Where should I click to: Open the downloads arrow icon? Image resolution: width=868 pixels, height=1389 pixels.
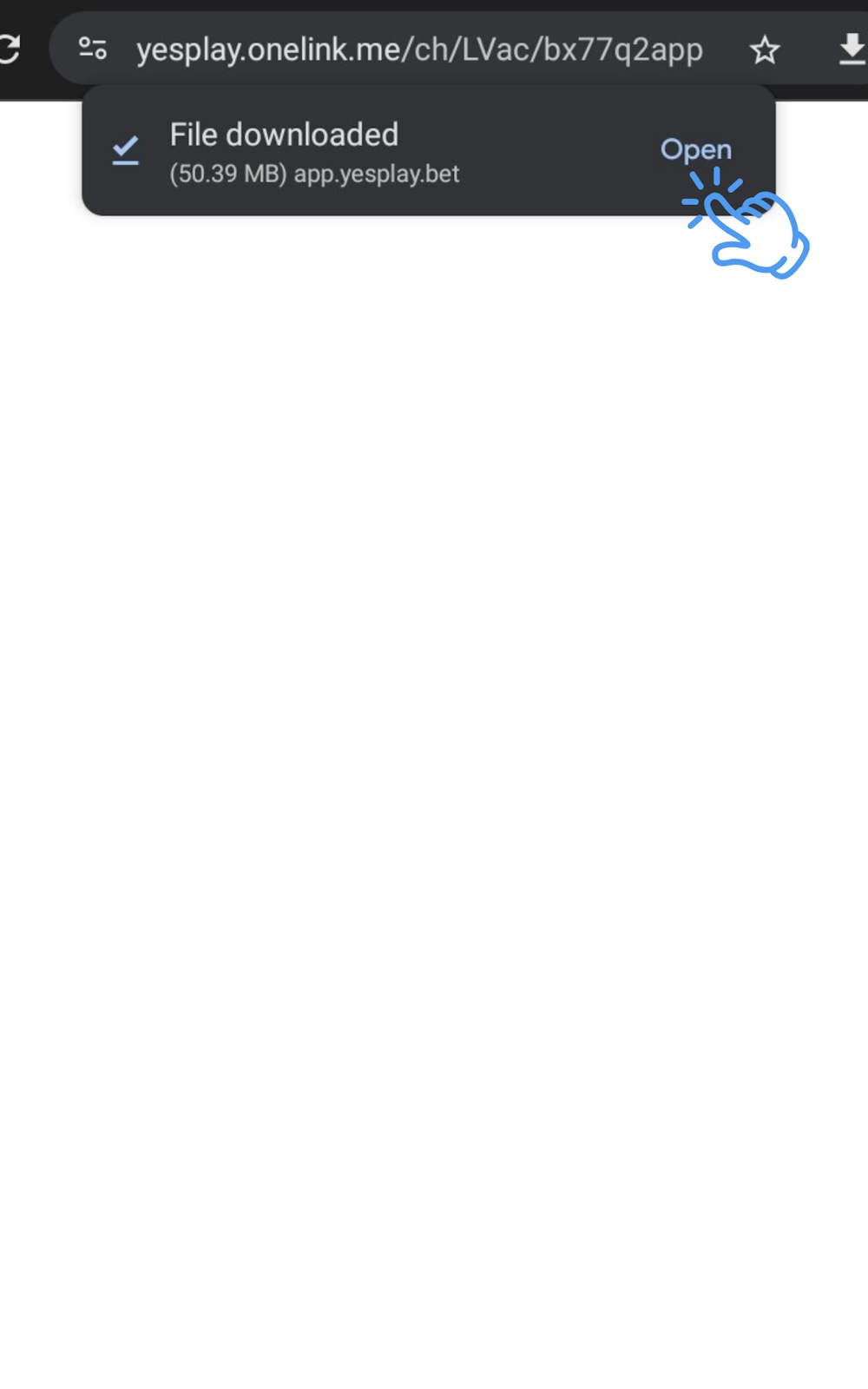[x=852, y=50]
